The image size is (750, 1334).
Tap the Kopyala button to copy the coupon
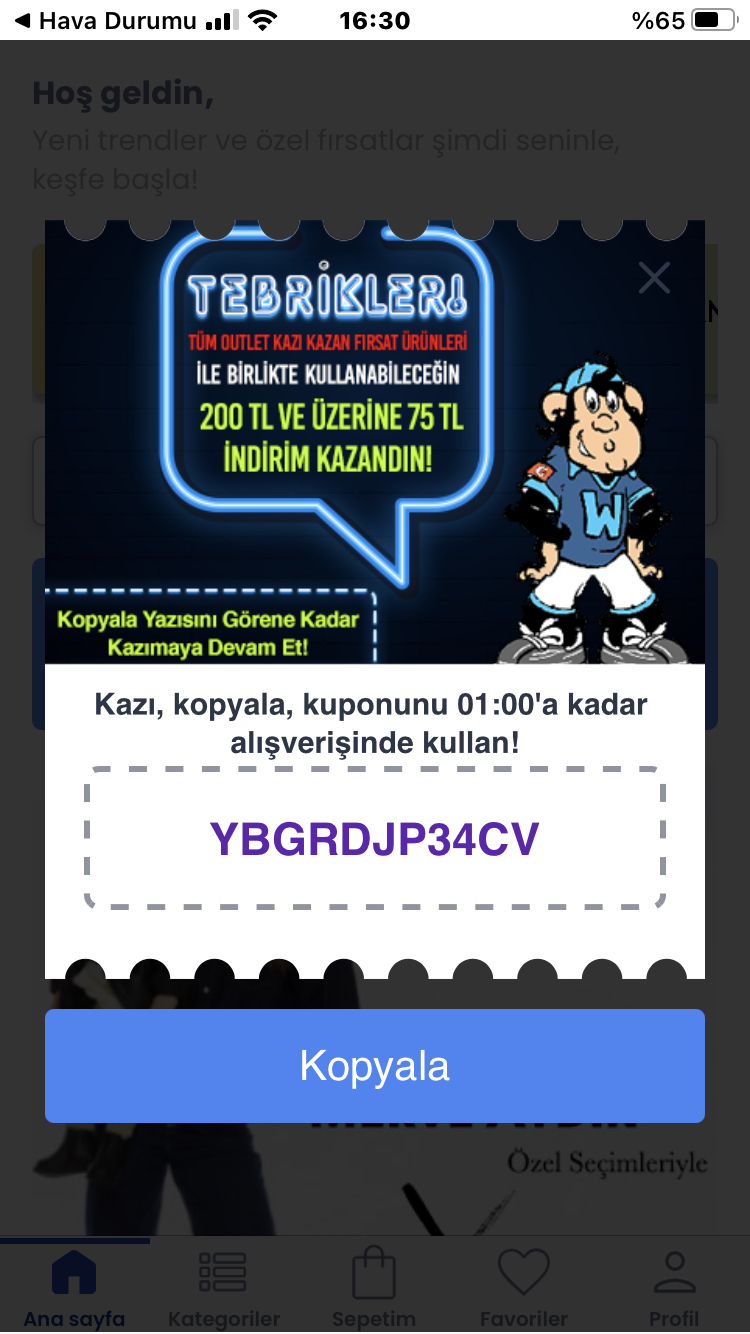[375, 1066]
